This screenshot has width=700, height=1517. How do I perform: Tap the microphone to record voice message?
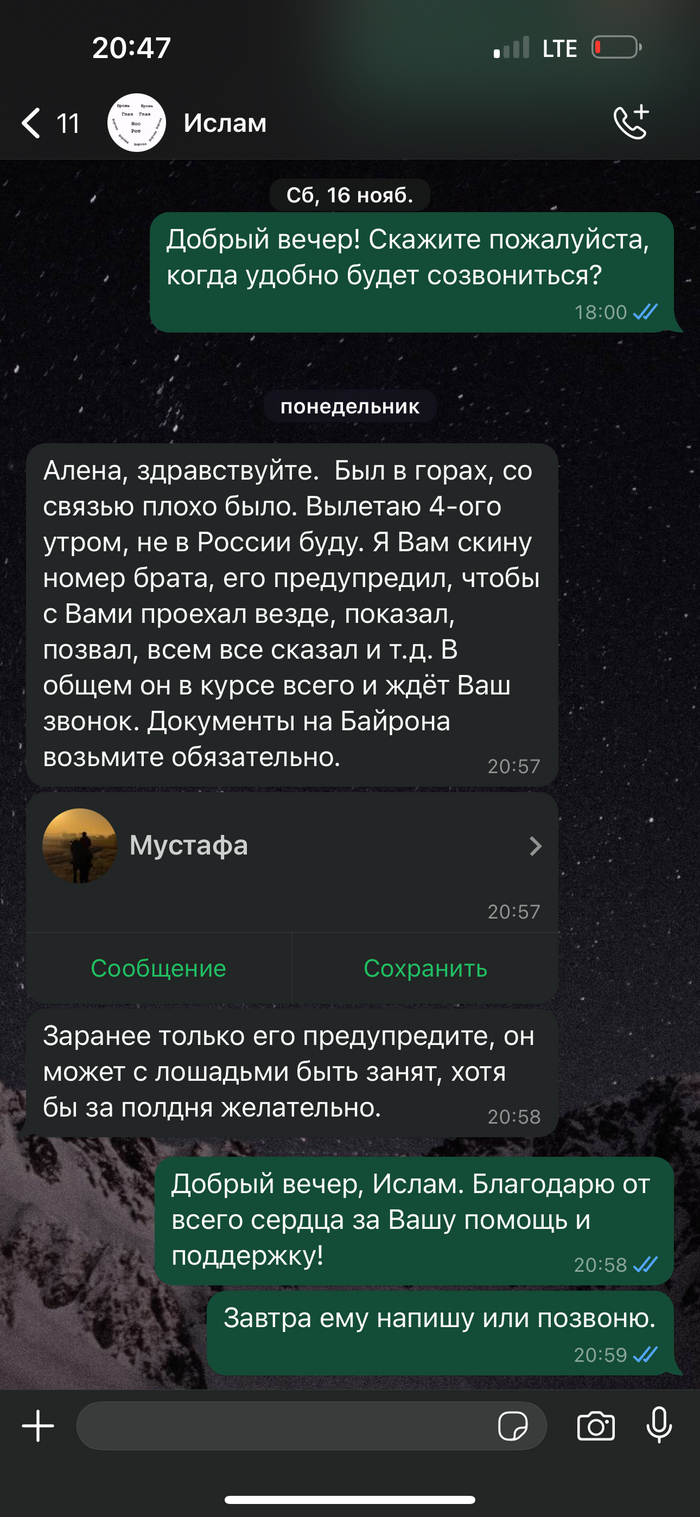[658, 1425]
